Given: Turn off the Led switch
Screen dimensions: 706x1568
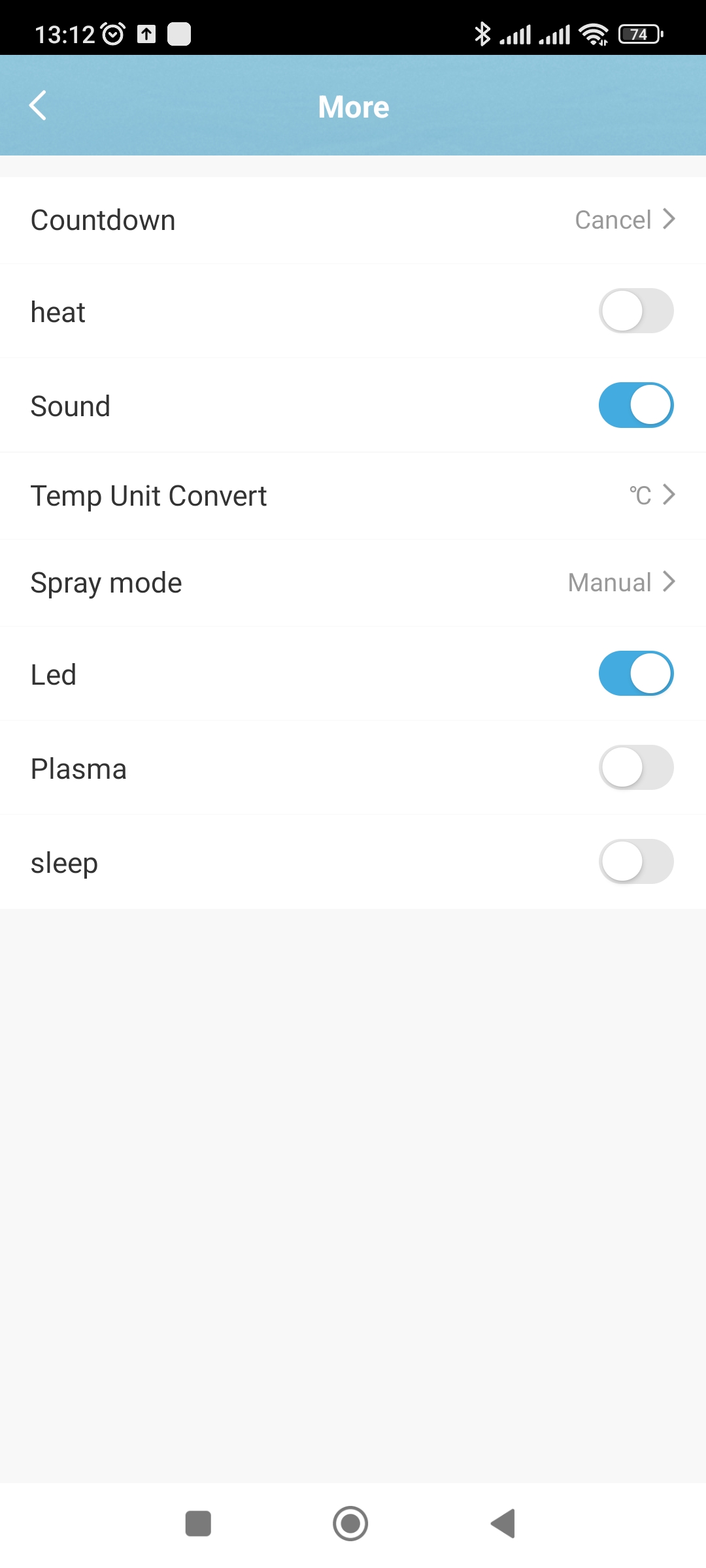Looking at the screenshot, I should pos(635,674).
